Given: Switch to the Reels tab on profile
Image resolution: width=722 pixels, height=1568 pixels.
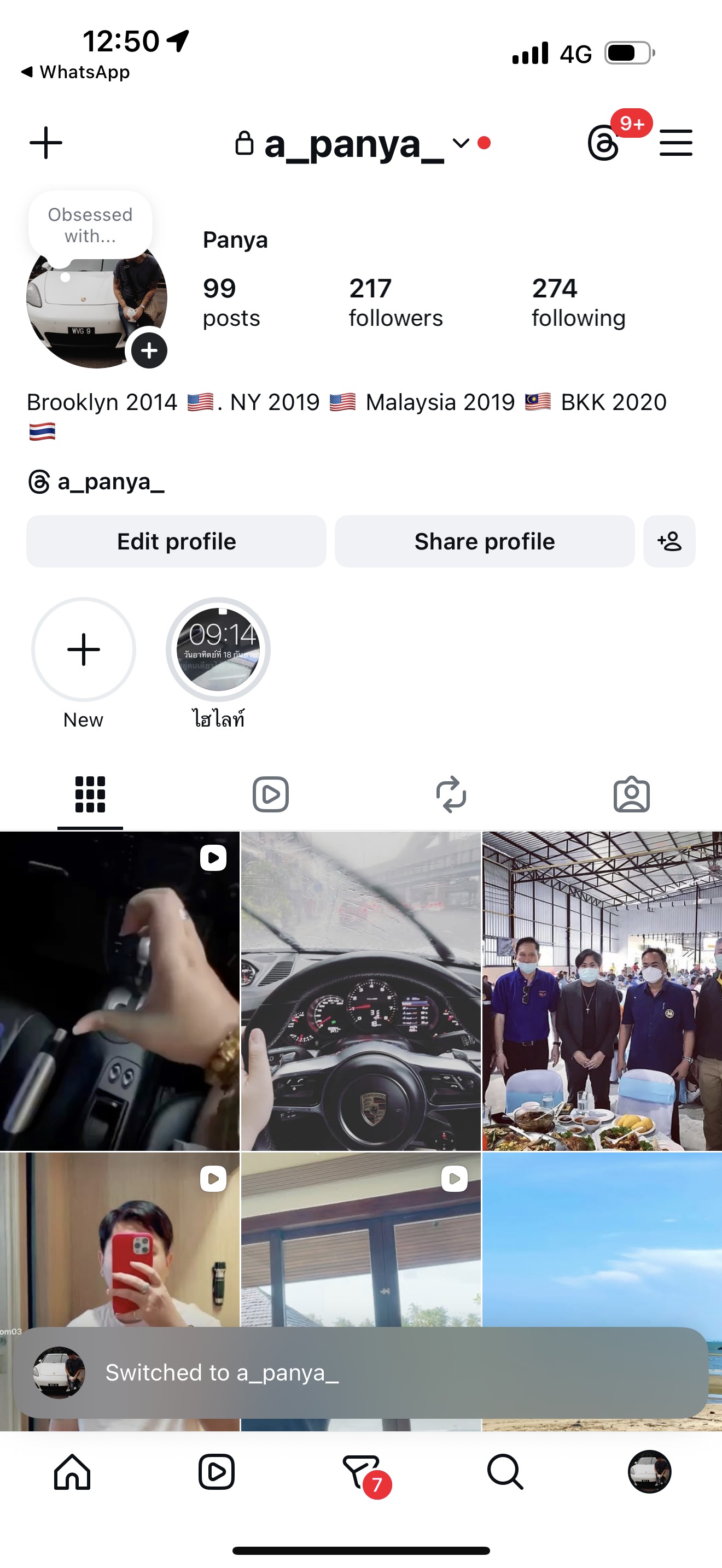Looking at the screenshot, I should pos(270,794).
